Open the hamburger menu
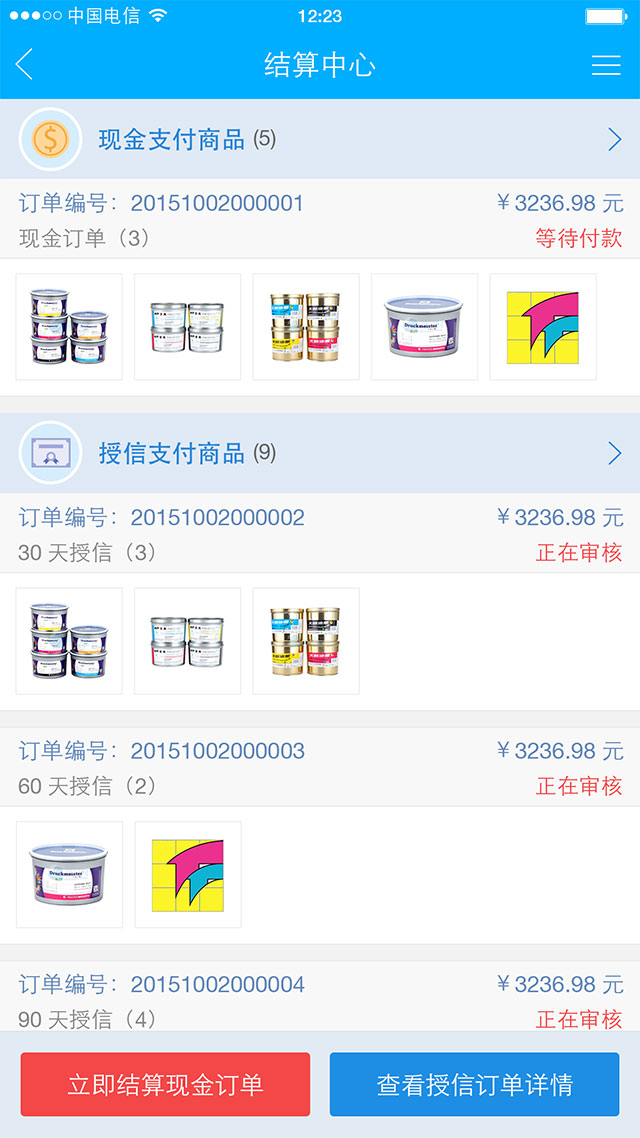640x1138 pixels. pyautogui.click(x=606, y=65)
